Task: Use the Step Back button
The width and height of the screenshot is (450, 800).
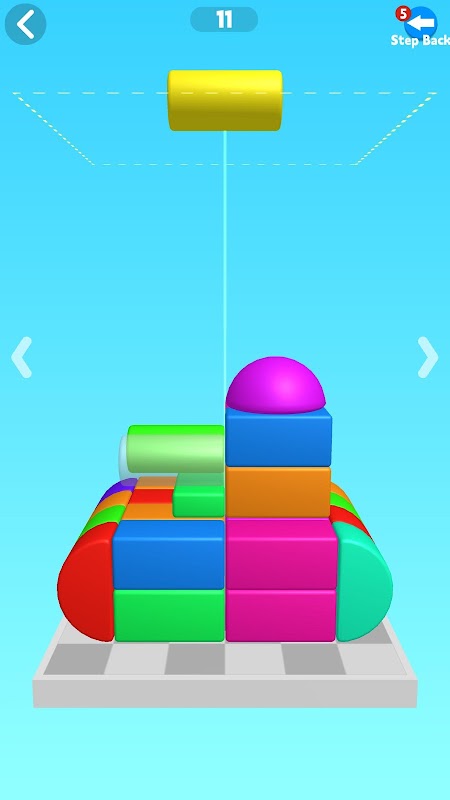Action: 420,27
